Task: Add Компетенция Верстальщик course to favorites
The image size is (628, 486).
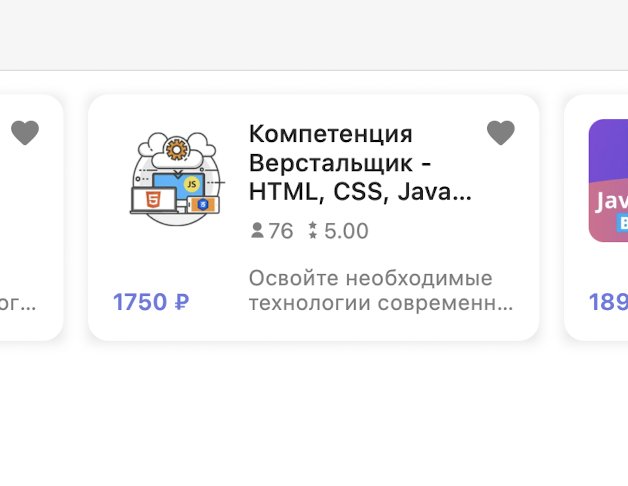Action: 500,132
